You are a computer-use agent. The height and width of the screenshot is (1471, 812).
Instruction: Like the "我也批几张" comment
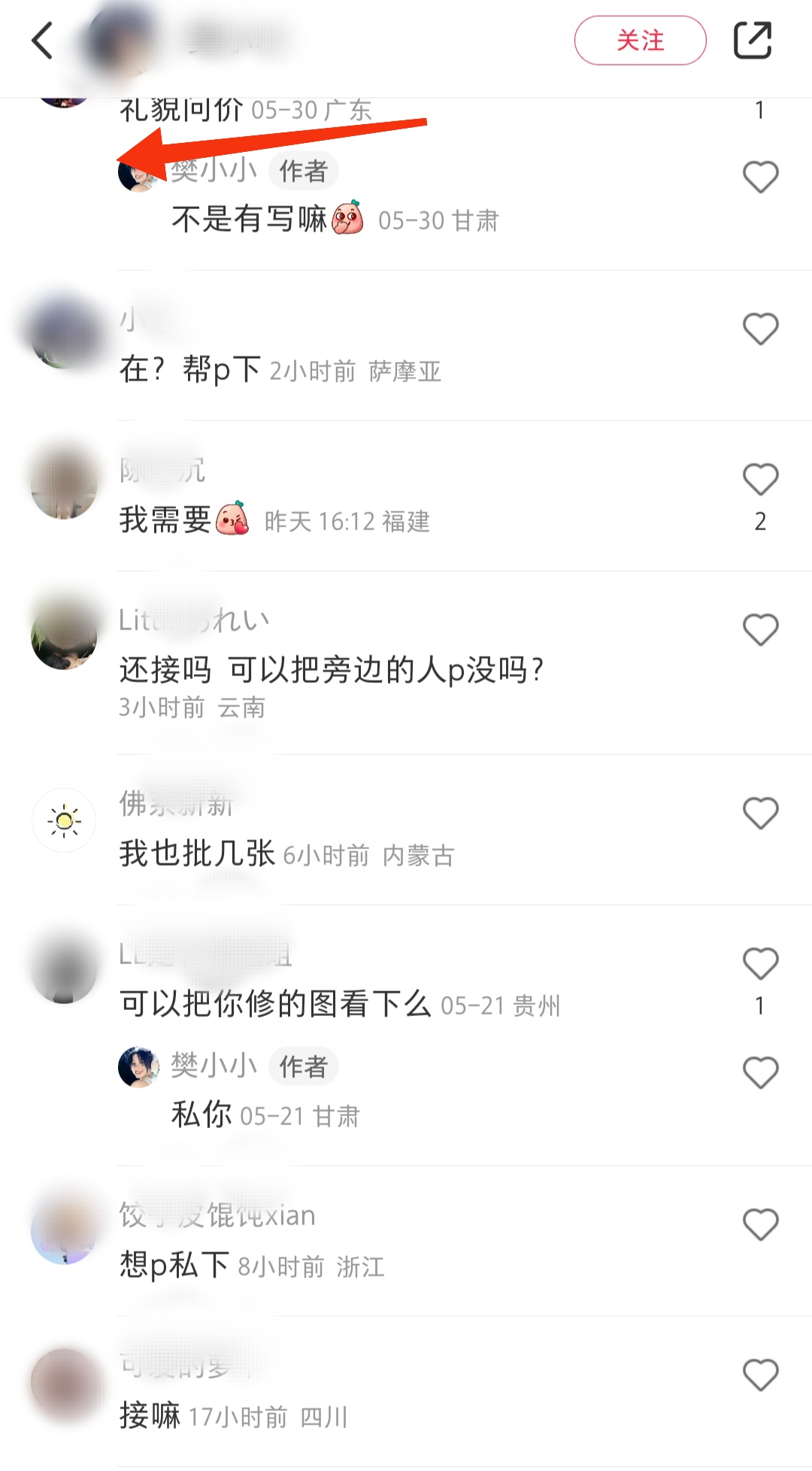click(760, 813)
